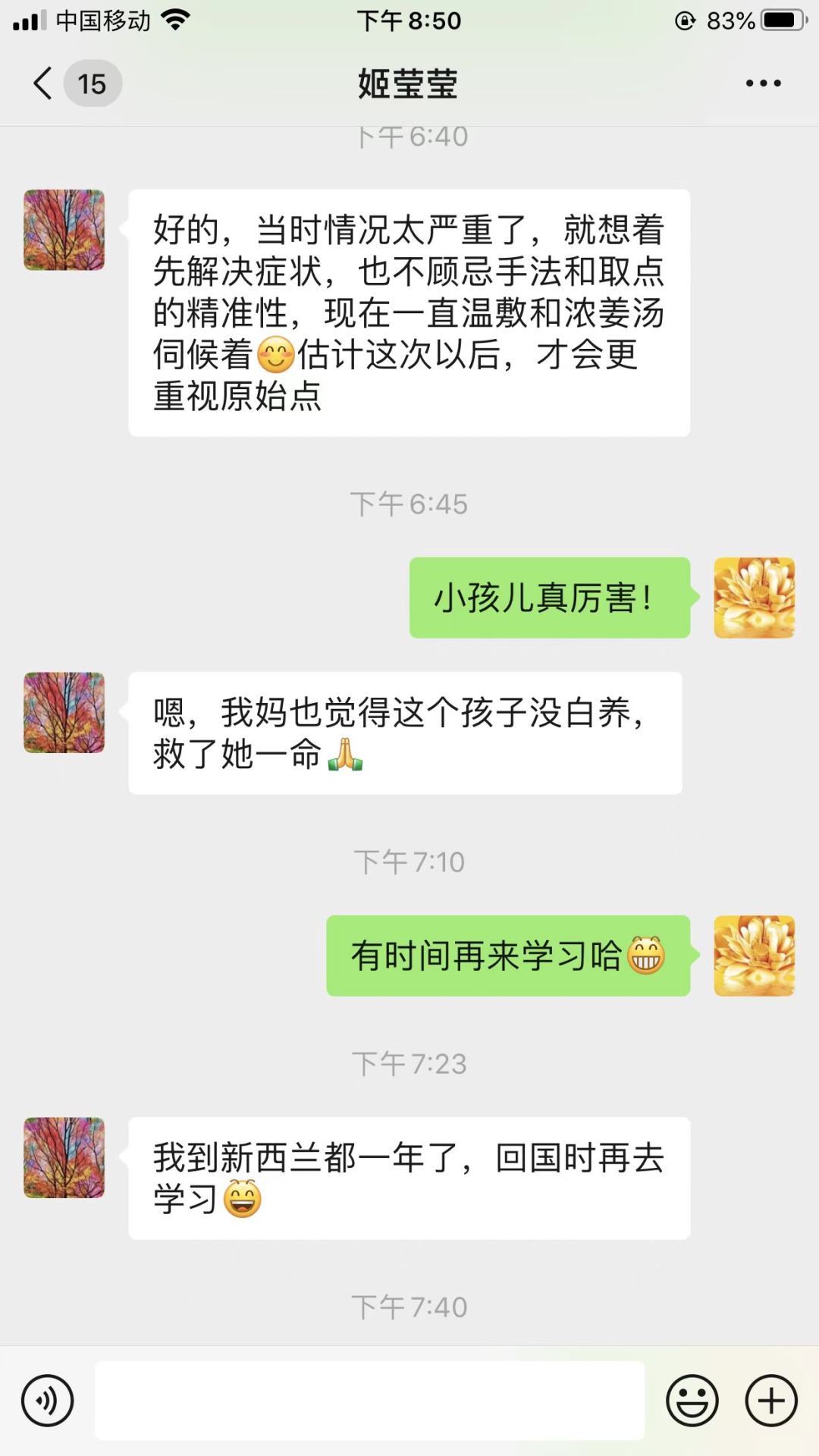Tap your own golden flower avatar
The height and width of the screenshot is (1456, 819).
pos(755,957)
